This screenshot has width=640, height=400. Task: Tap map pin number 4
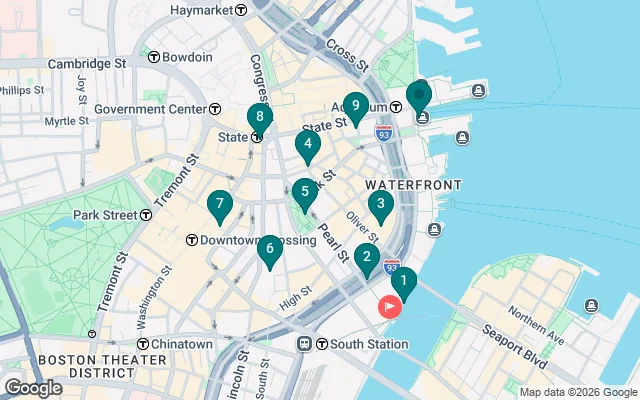coord(307,146)
